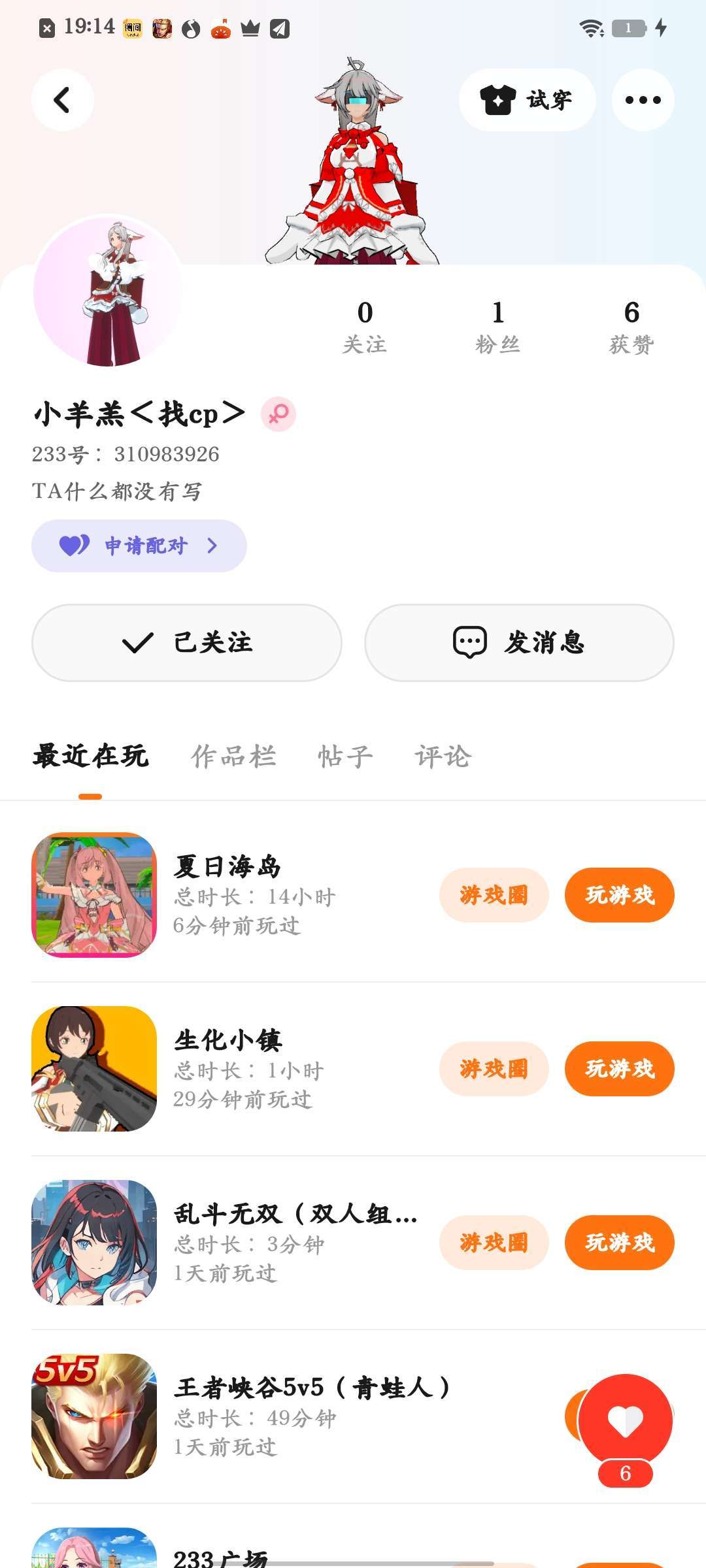
Task: Switch to the 作品栏 tab
Action: click(233, 757)
